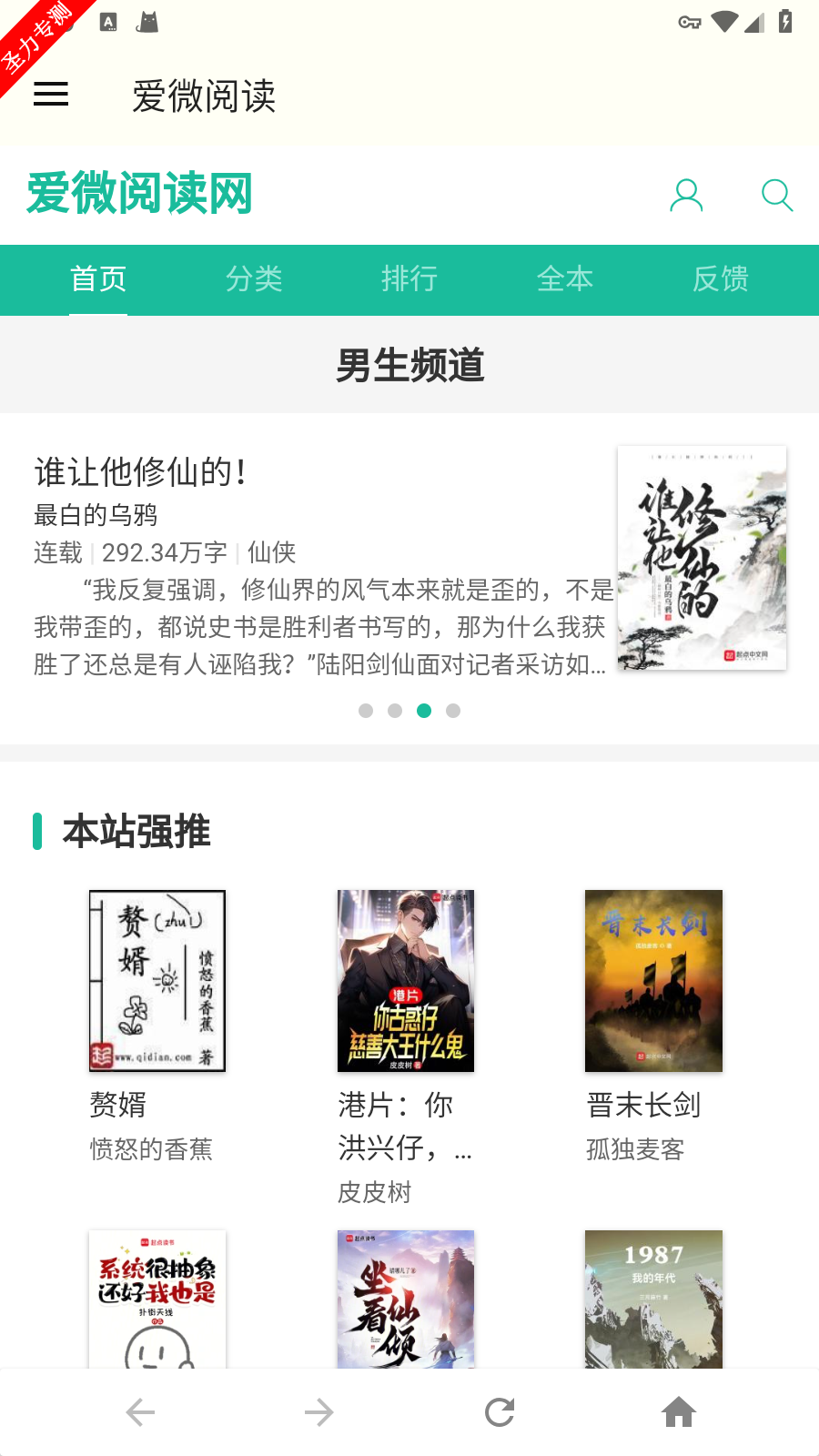Select the 首页 tab
The image size is (819, 1456).
(x=98, y=279)
